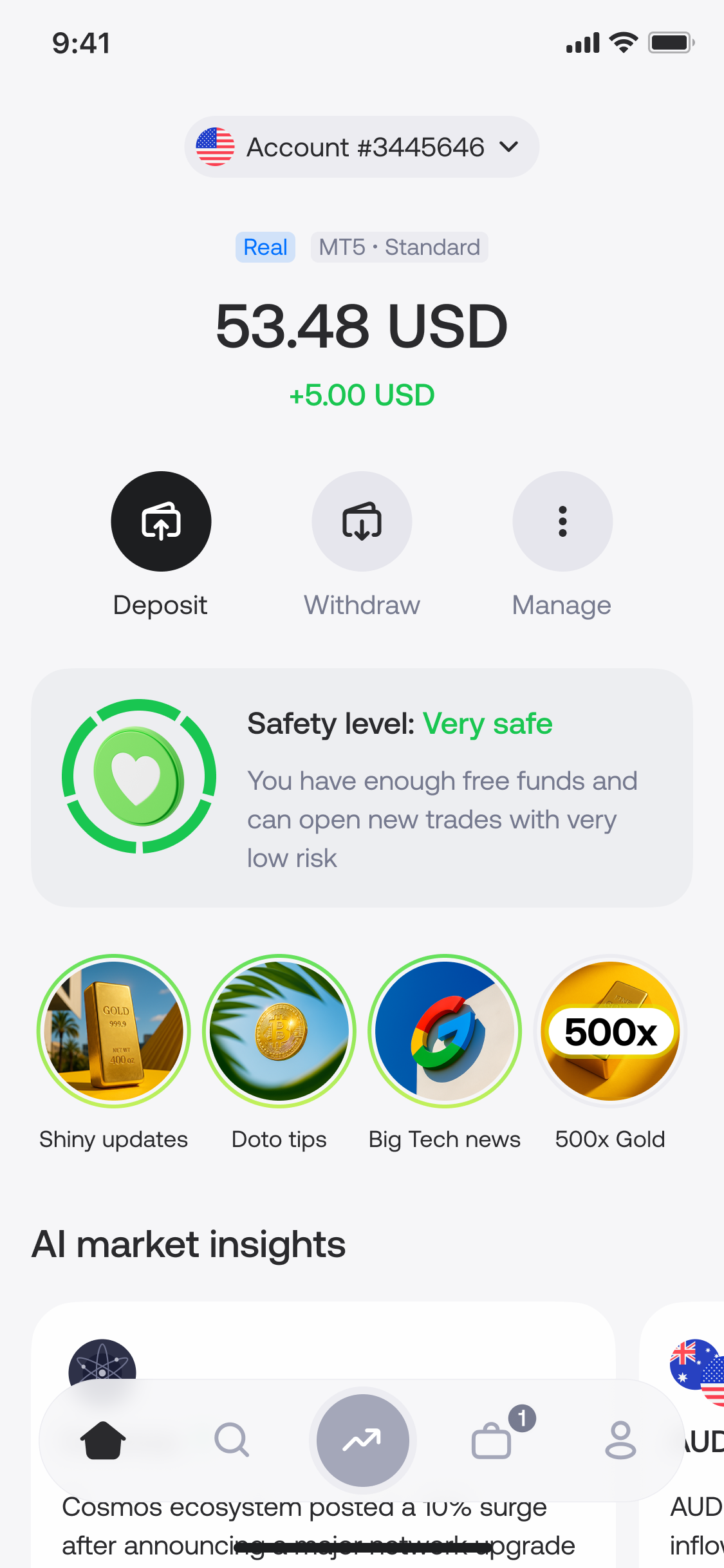This screenshot has height=1568, width=724.
Task: Open the Big Tech news story
Action: [x=445, y=1031]
